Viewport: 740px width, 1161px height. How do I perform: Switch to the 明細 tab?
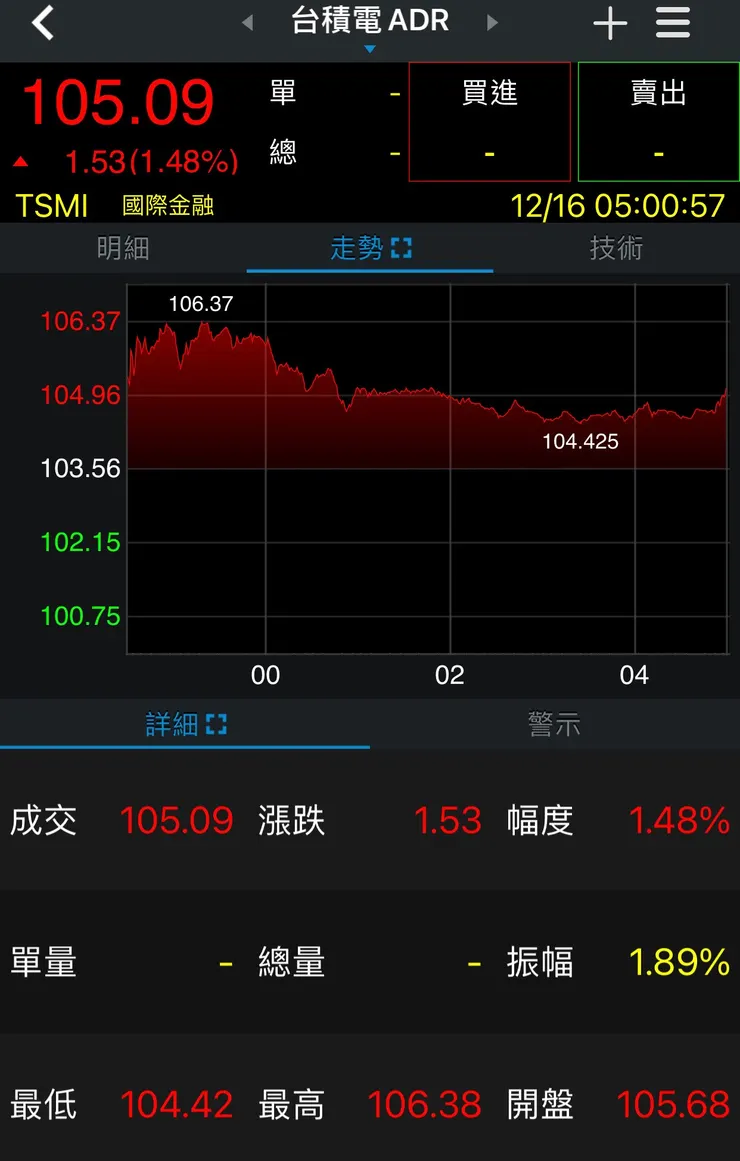point(123,248)
